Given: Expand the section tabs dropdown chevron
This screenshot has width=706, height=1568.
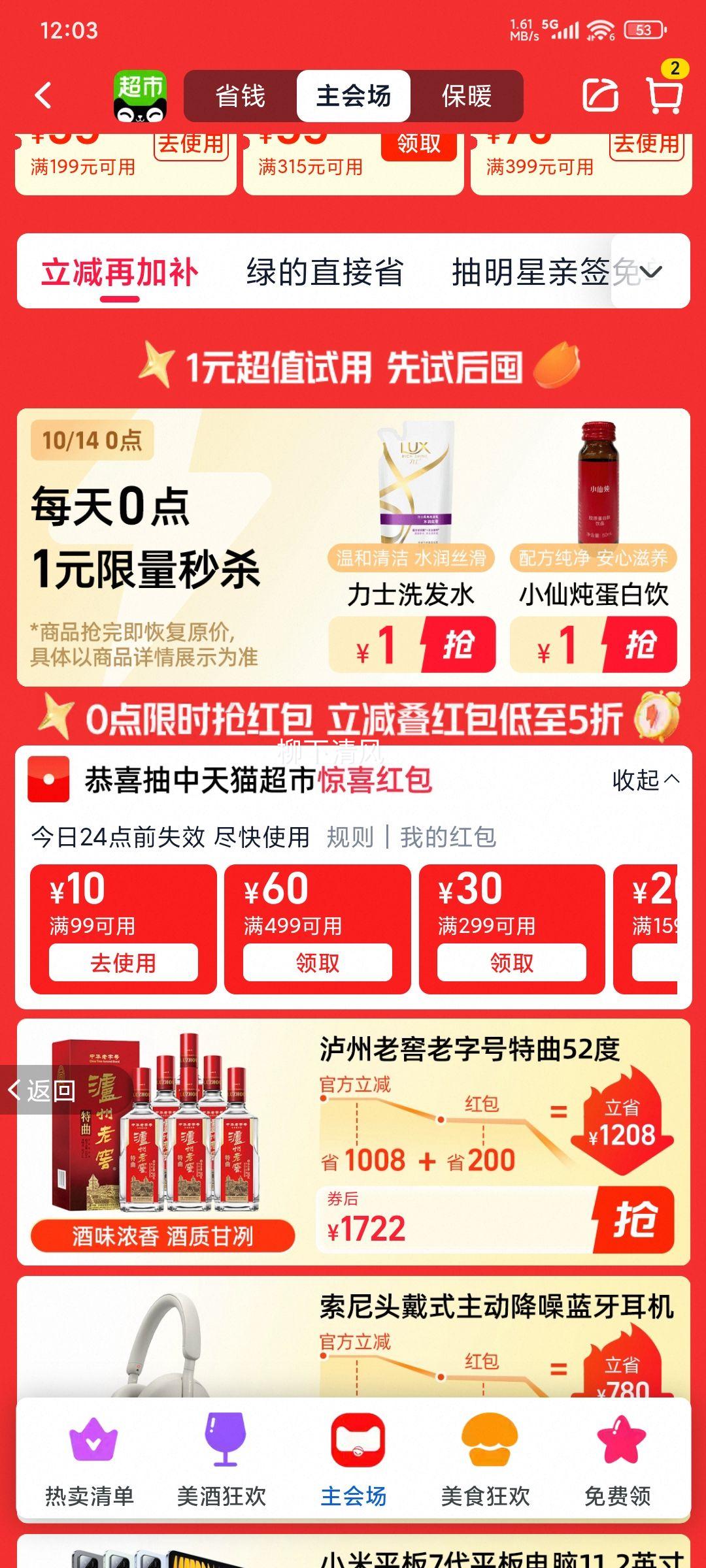Looking at the screenshot, I should tap(651, 271).
